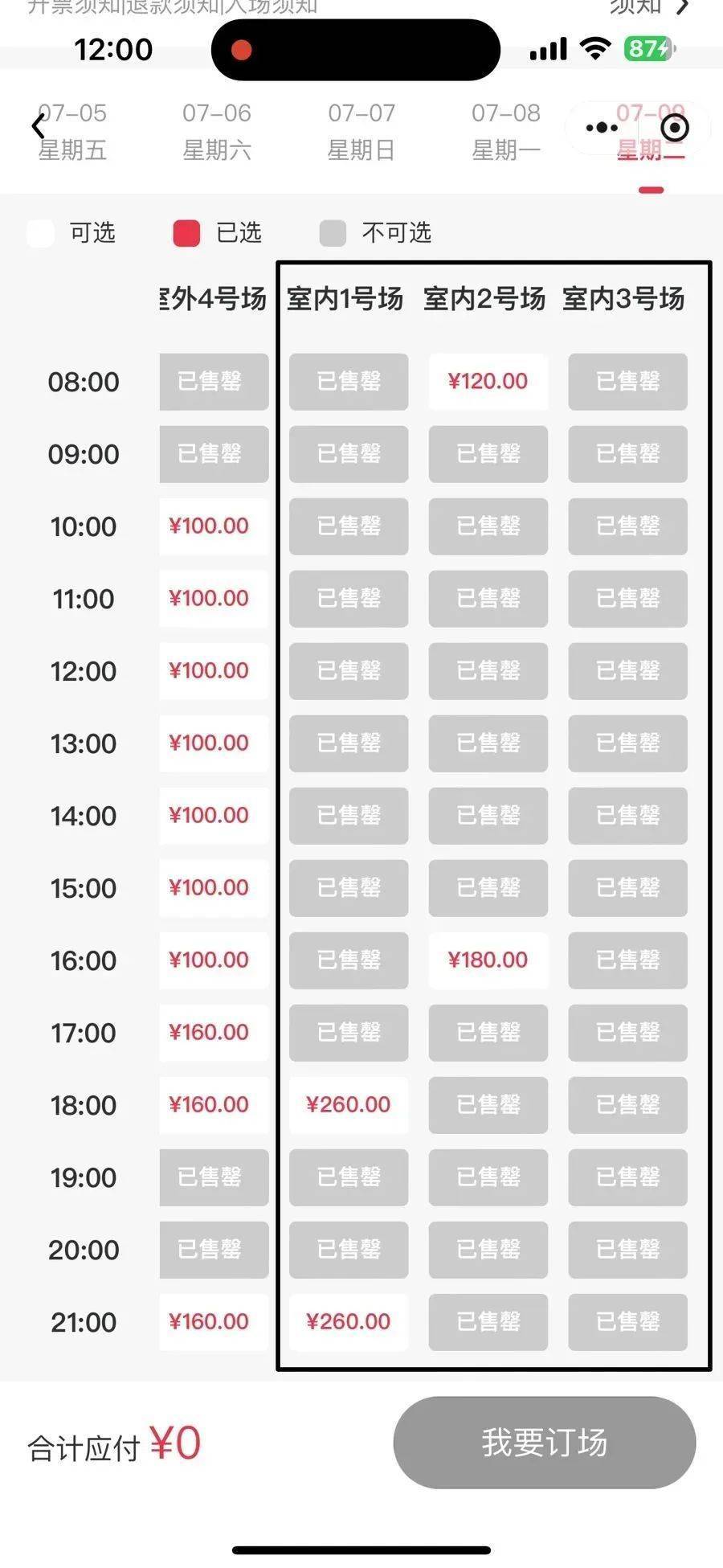Select 室外4号场 17:00 slot at ¥160.00

click(x=210, y=1032)
